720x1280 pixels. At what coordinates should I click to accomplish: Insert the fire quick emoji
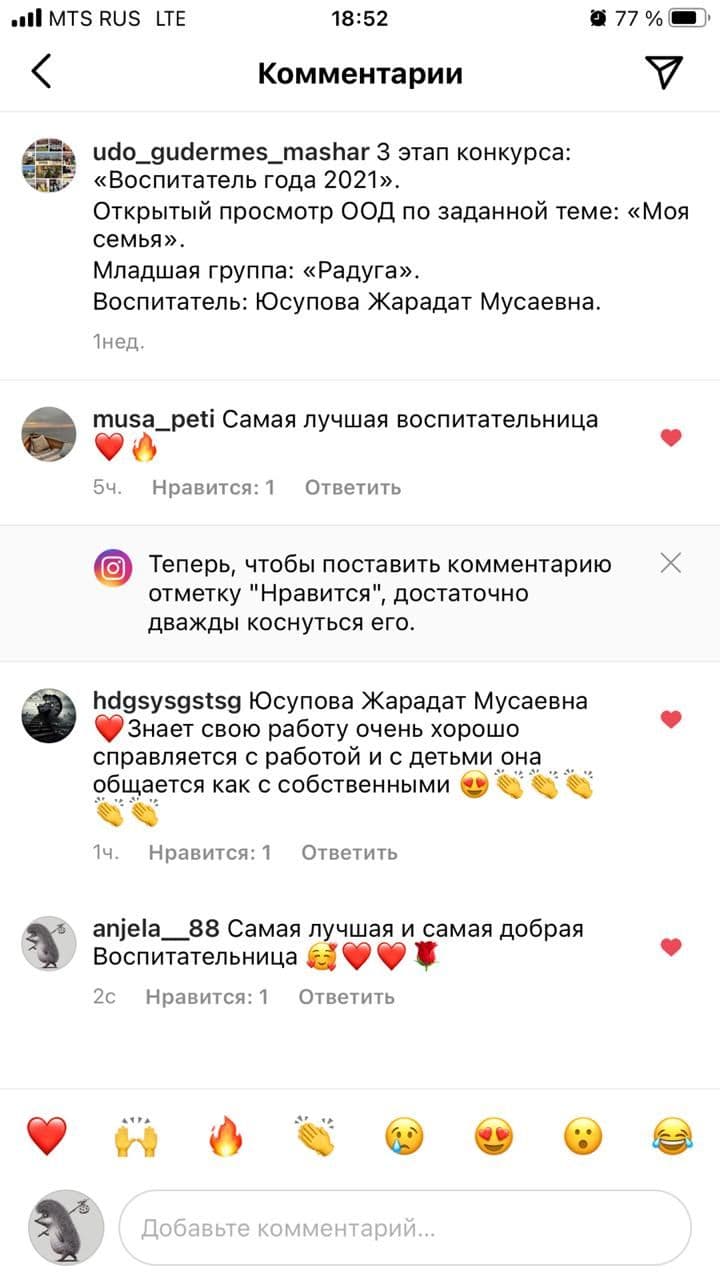click(x=226, y=1136)
